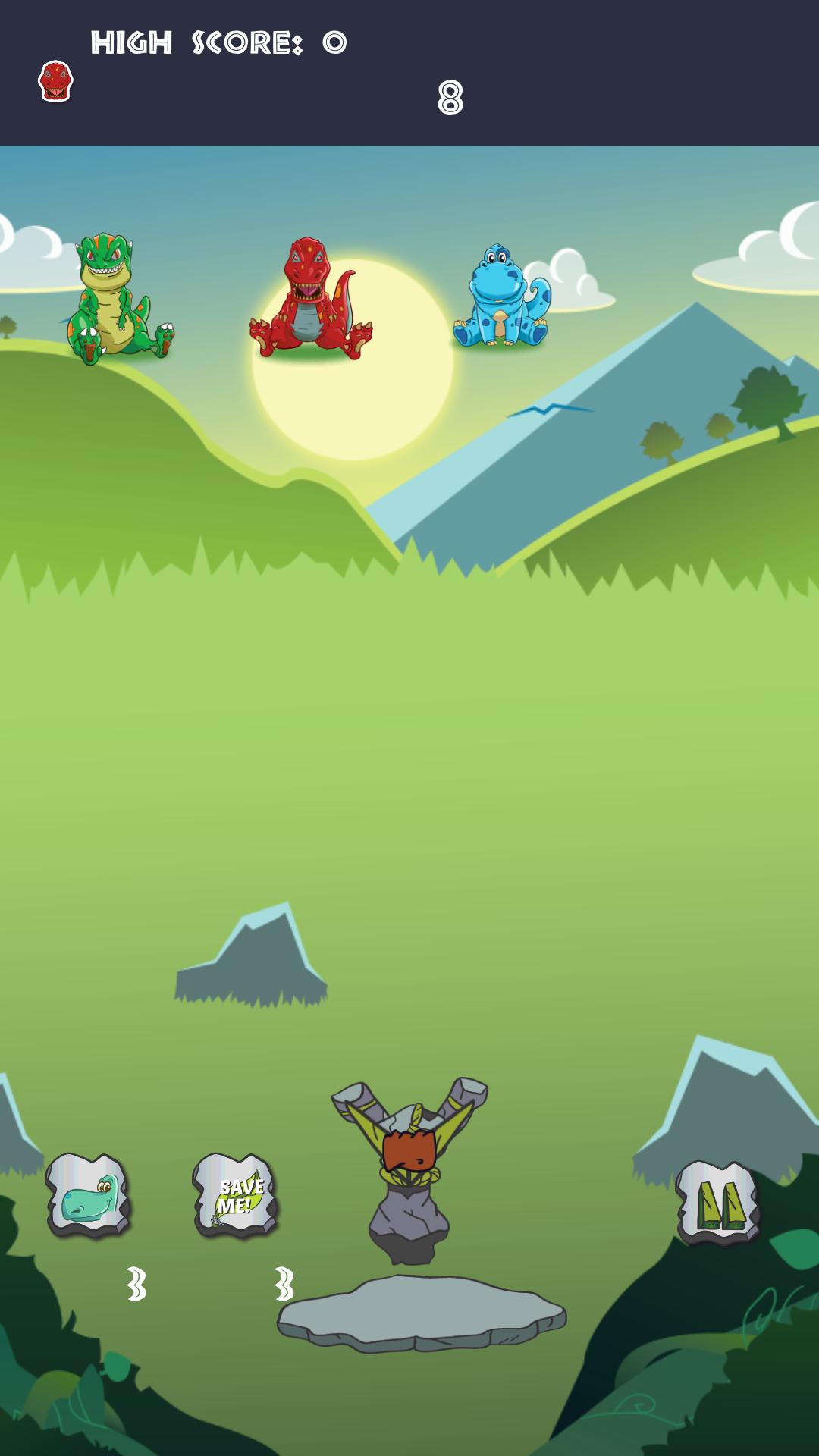Tap the red dinosaur target
Screen dimensions: 819x1456
coord(310,300)
